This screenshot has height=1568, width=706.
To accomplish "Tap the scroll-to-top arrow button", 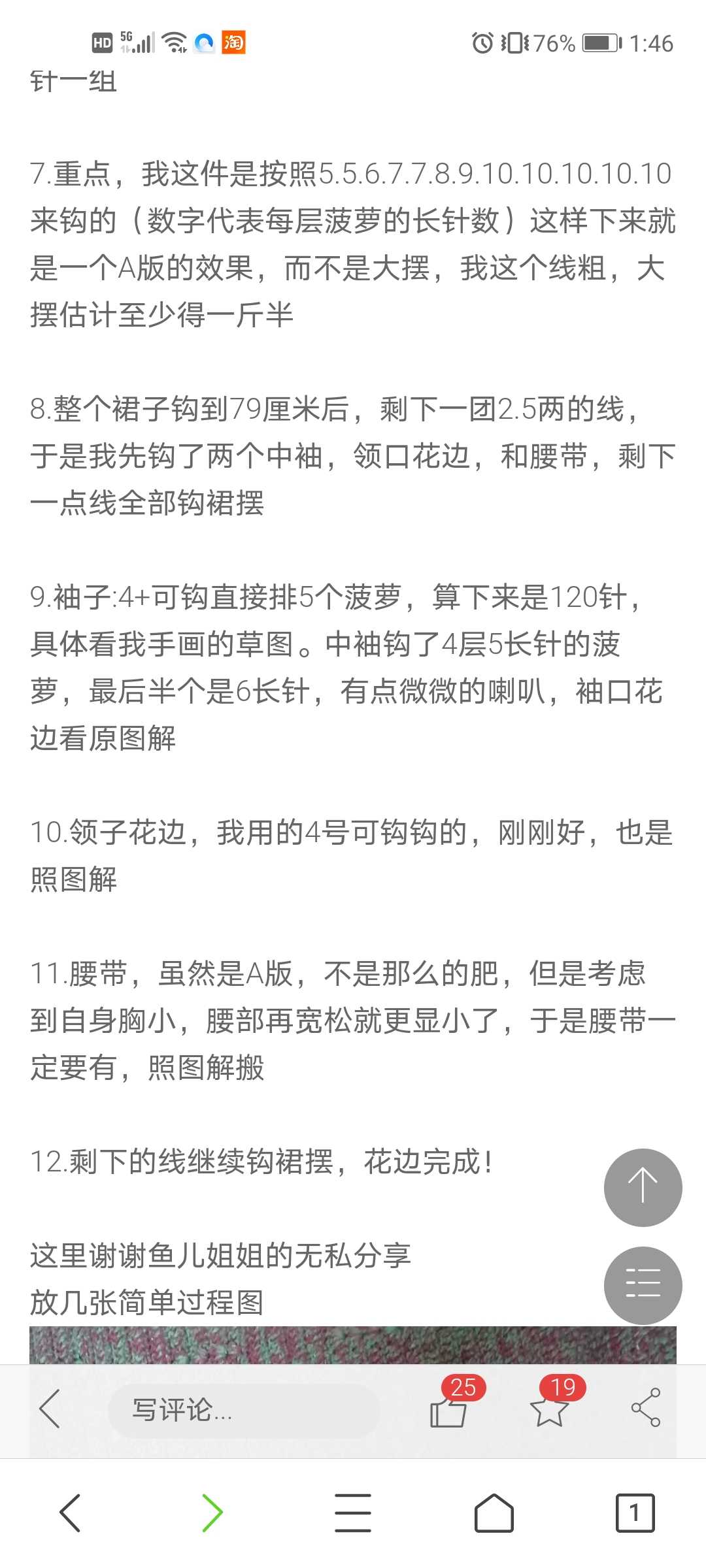I will [643, 1187].
